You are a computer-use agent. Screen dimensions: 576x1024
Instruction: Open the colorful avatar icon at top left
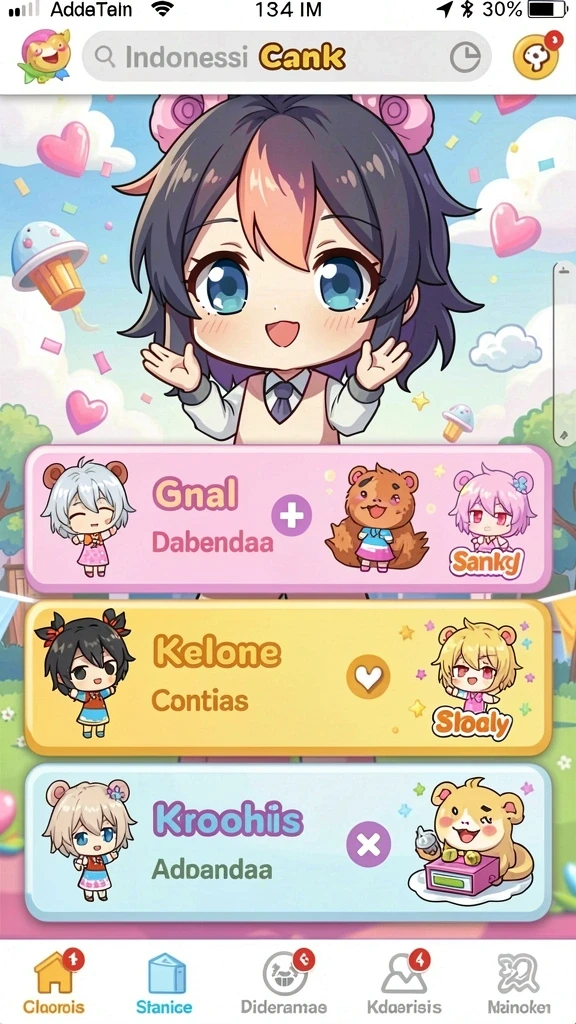click(x=44, y=56)
